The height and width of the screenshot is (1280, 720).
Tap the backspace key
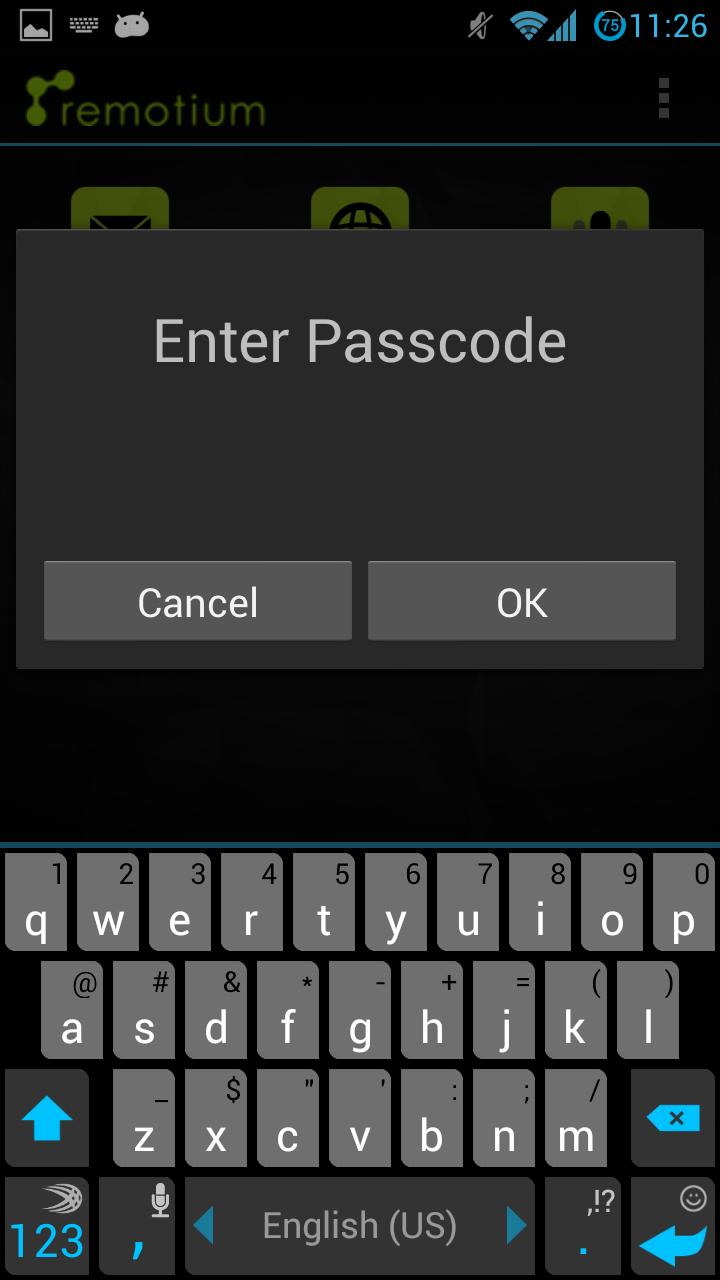click(x=672, y=1118)
